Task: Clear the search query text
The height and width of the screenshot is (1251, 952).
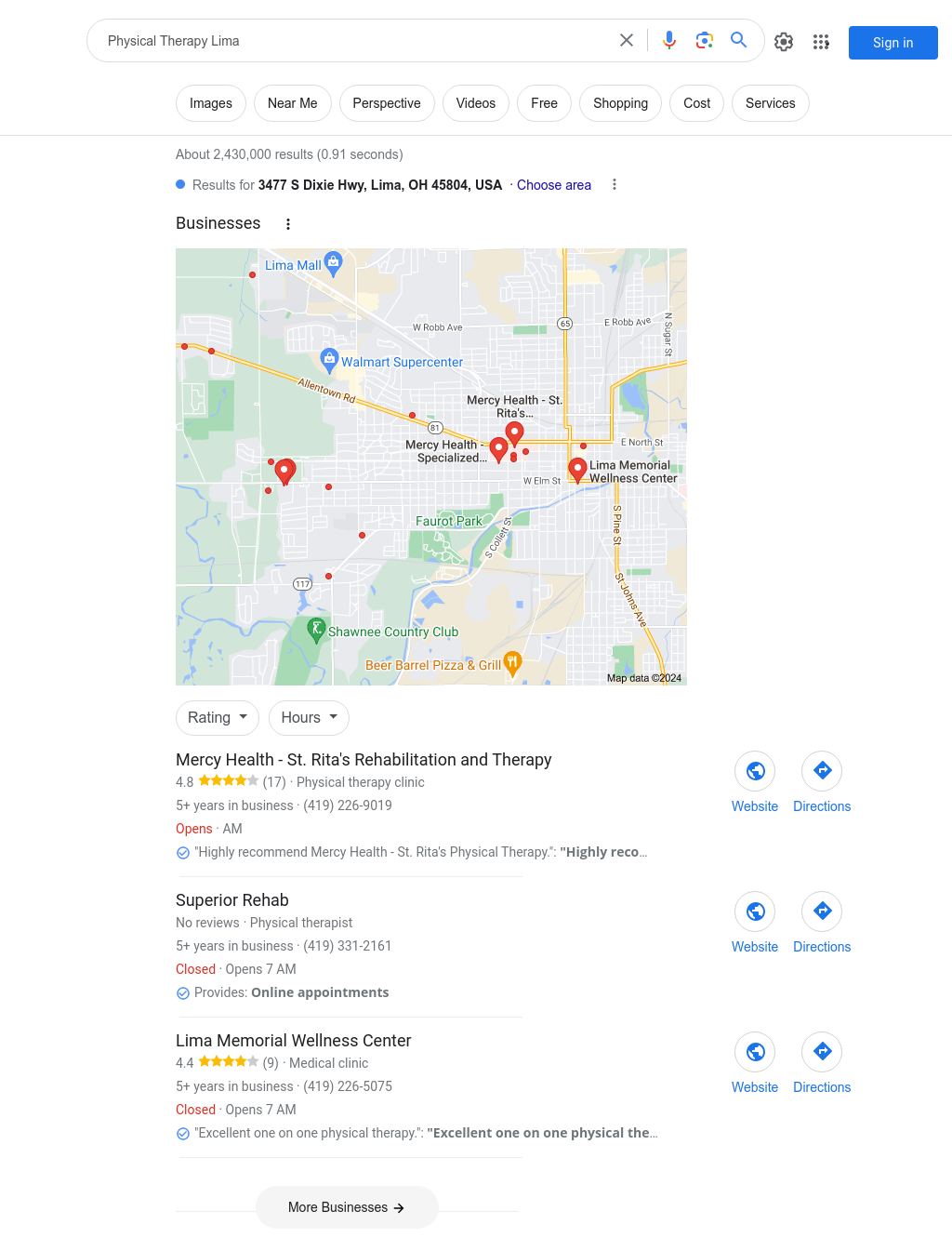Action: click(627, 41)
